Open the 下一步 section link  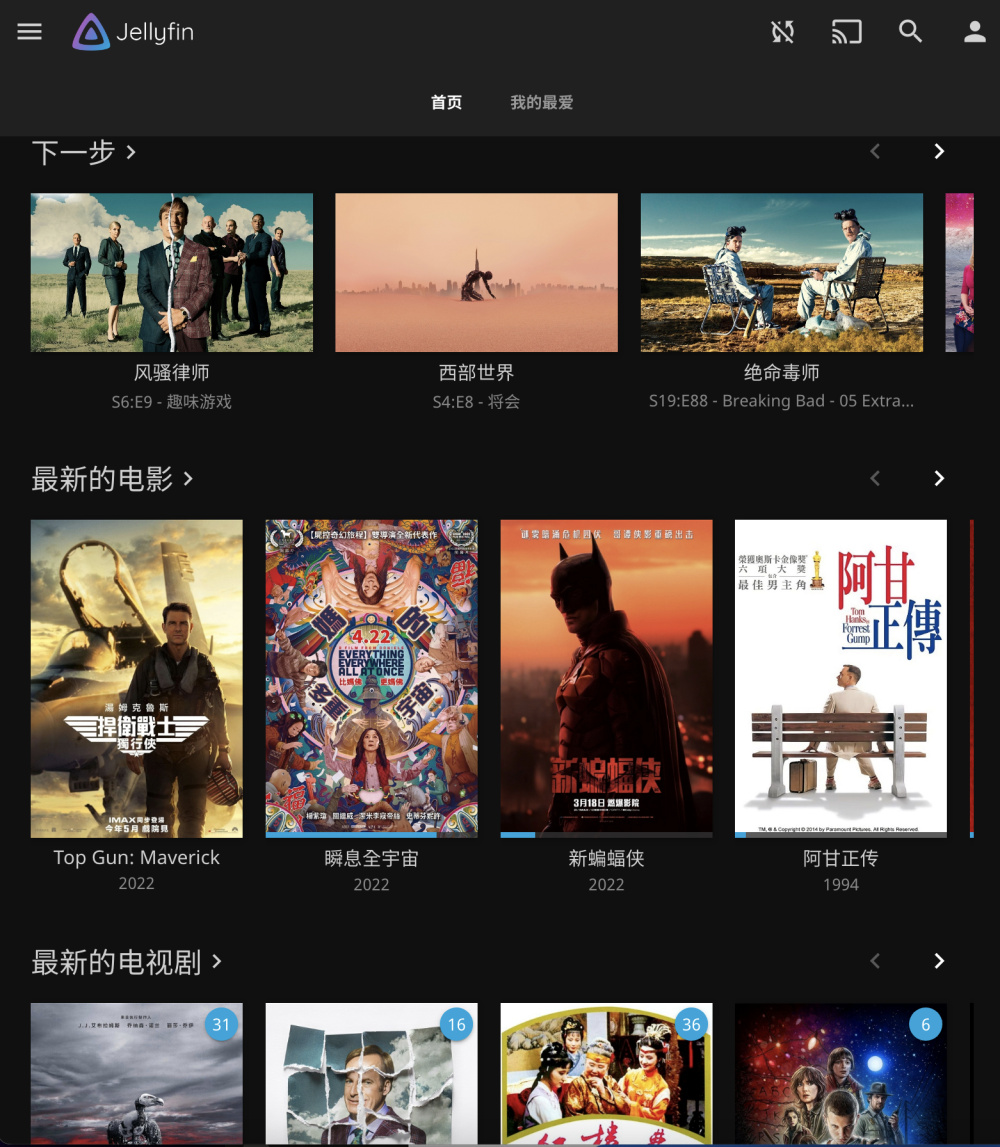(x=84, y=152)
